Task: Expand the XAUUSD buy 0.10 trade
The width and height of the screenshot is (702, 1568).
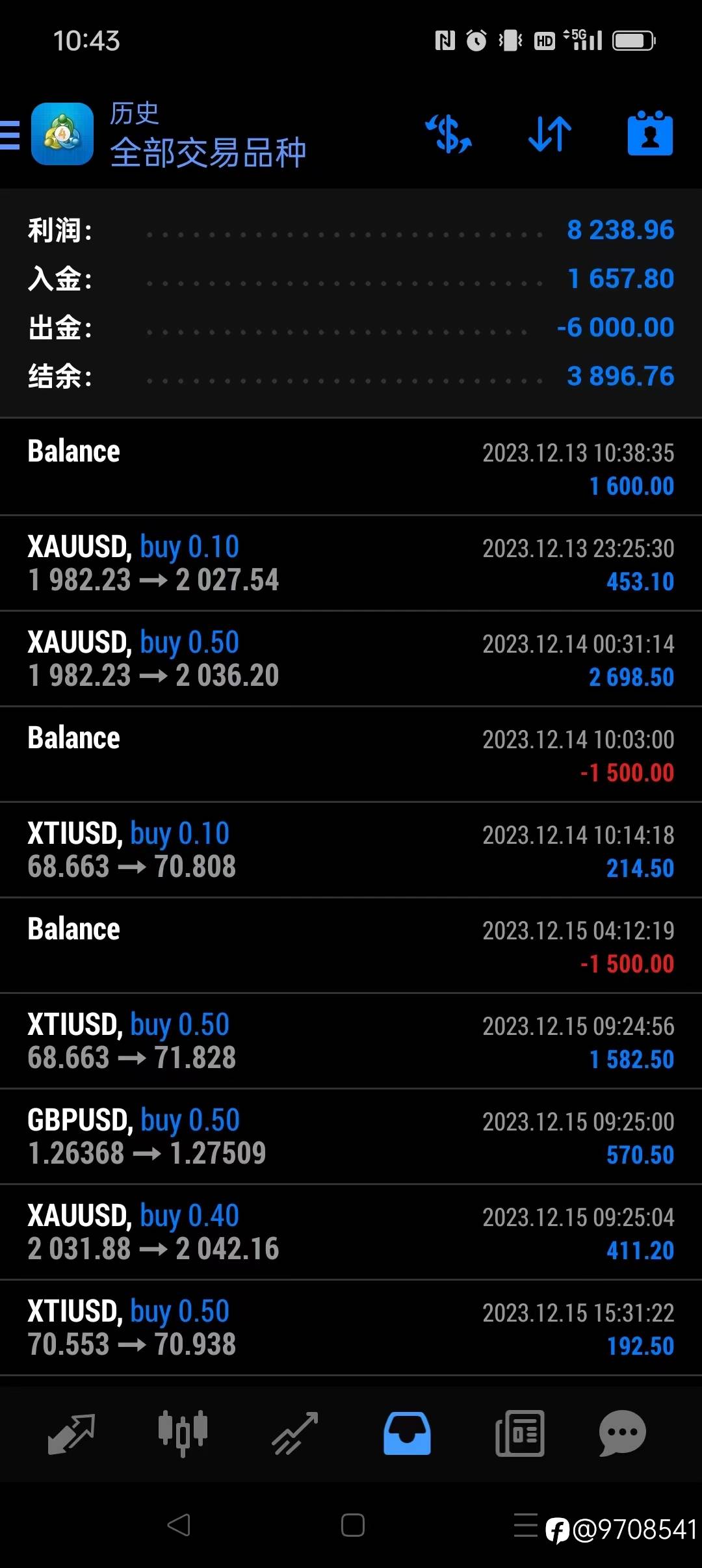Action: pyautogui.click(x=351, y=564)
